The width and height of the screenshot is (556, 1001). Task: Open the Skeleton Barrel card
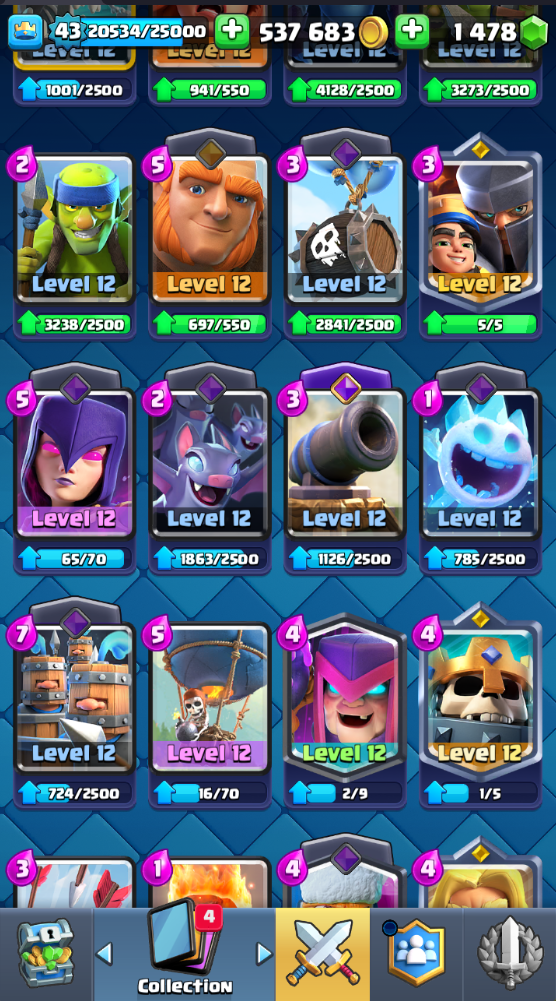pyautogui.click(x=345, y=228)
